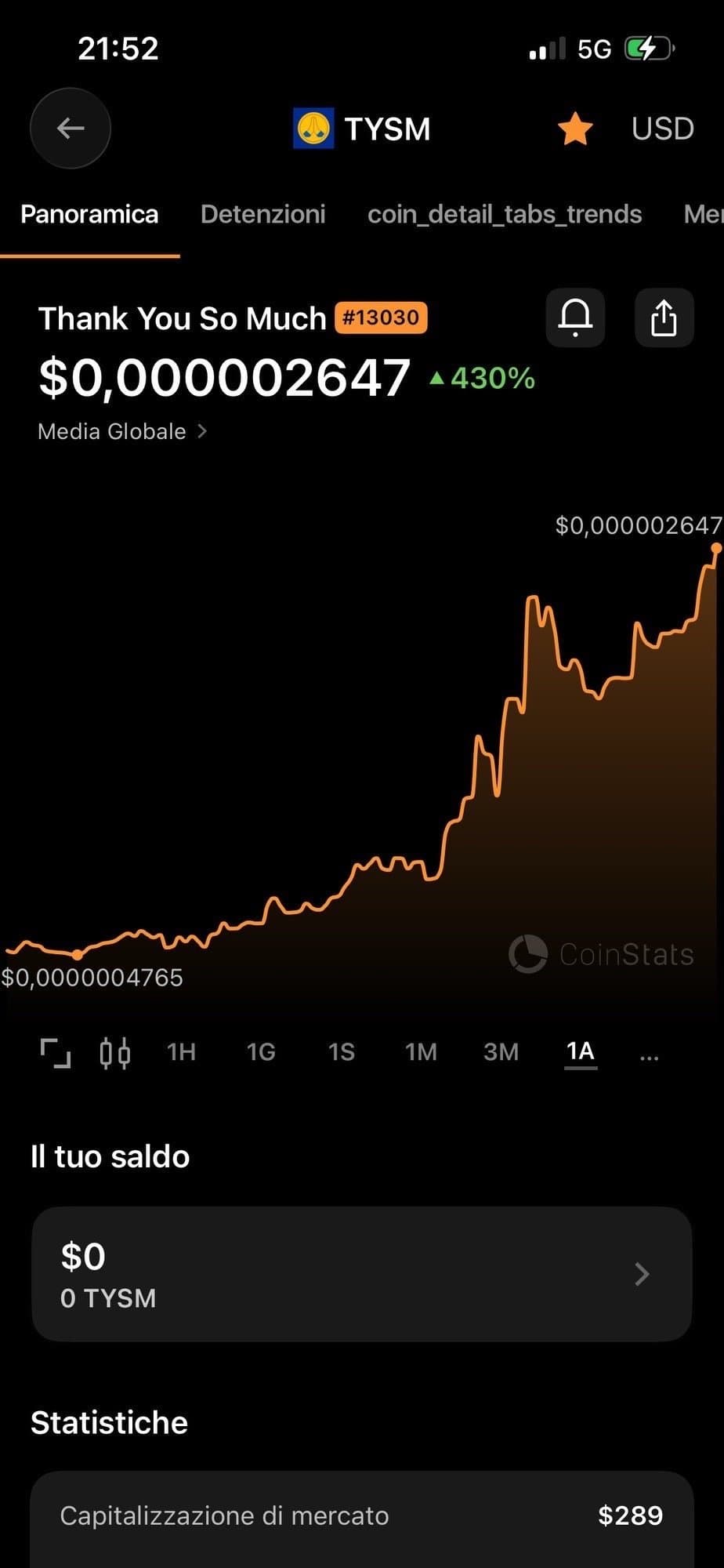The image size is (724, 1568).
Task: Choose the 1M chart range
Action: point(421,1052)
